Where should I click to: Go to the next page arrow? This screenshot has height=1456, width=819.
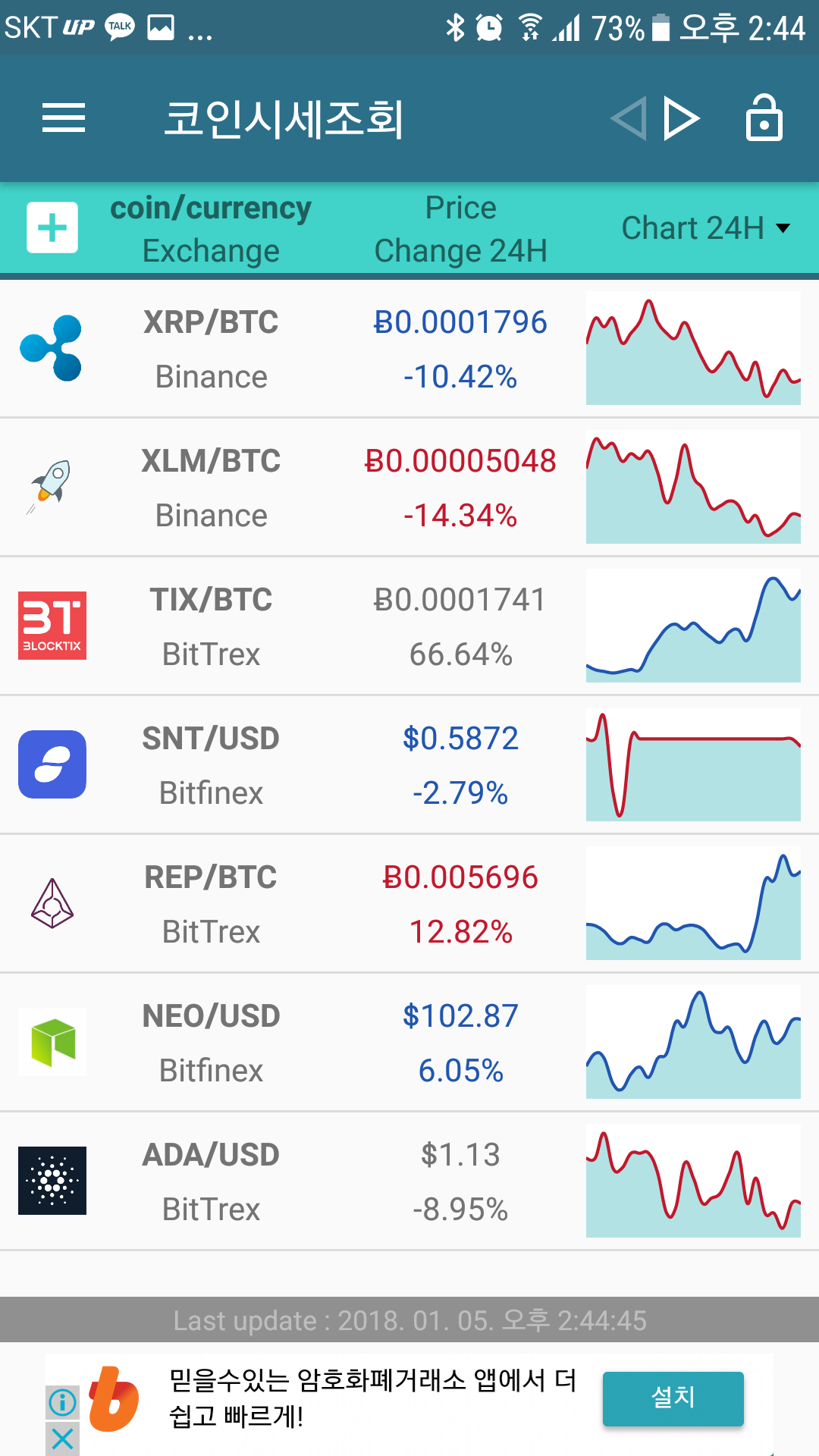click(x=681, y=118)
